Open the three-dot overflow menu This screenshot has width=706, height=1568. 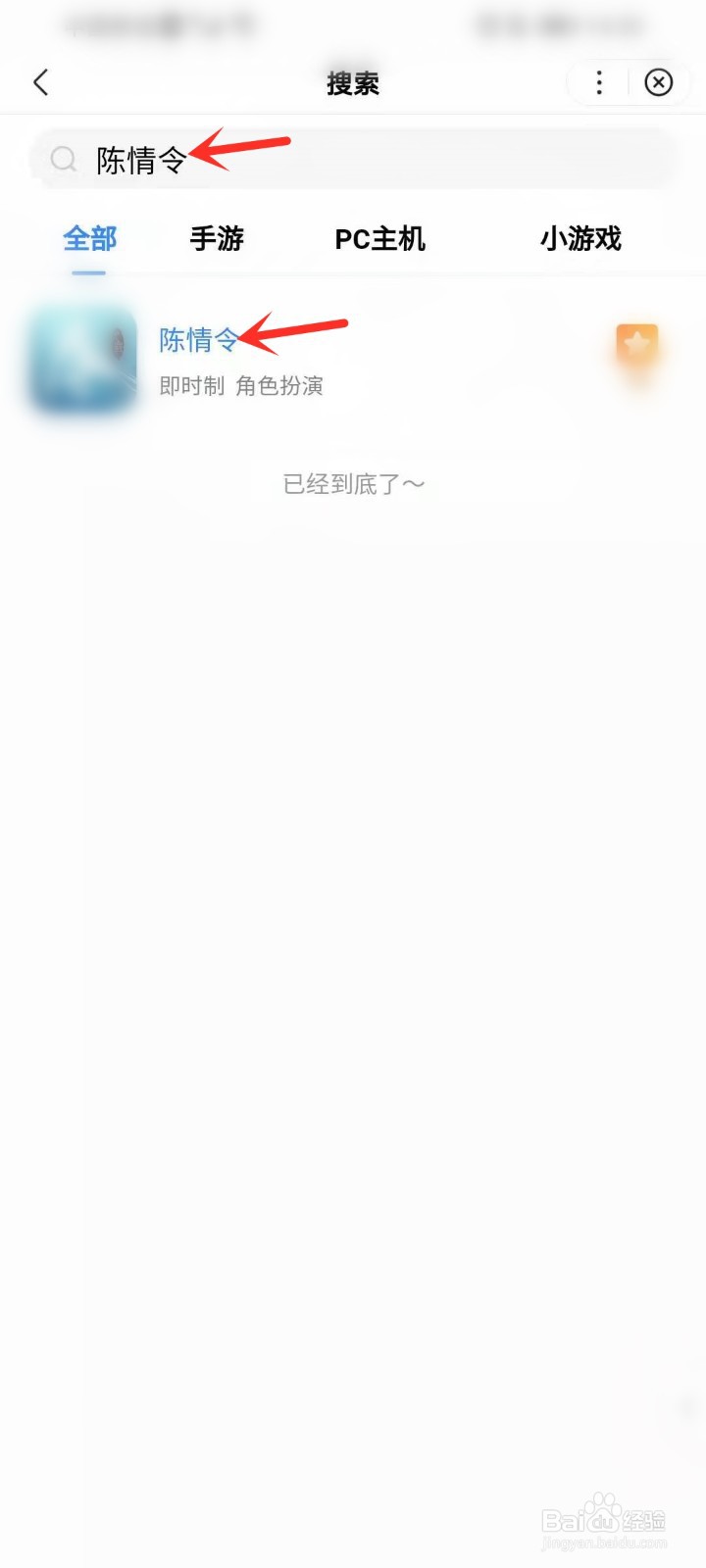598,82
